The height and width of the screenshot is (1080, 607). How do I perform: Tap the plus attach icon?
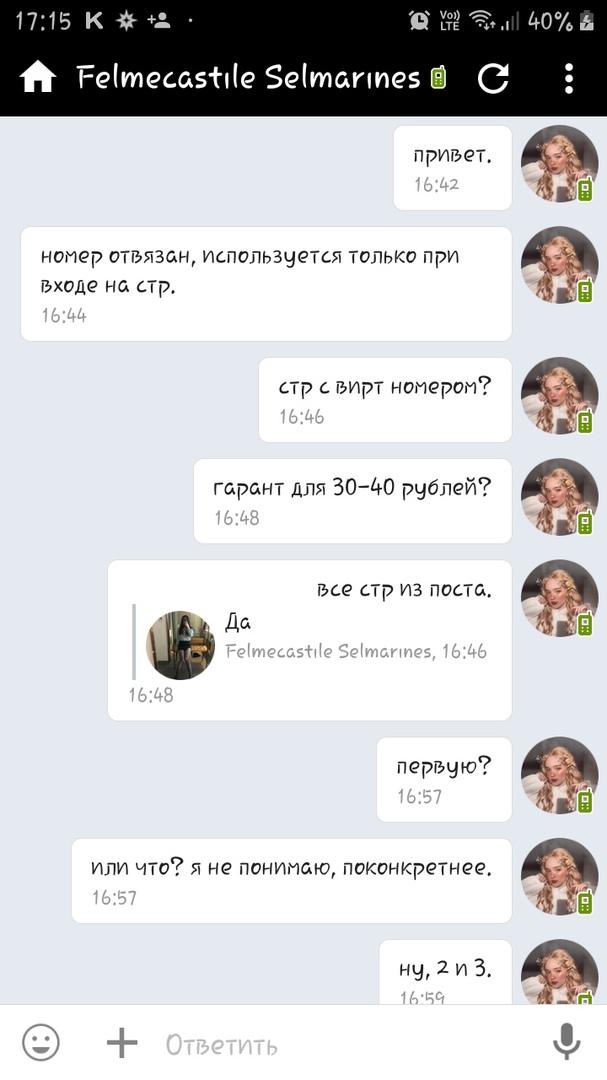[x=122, y=1043]
